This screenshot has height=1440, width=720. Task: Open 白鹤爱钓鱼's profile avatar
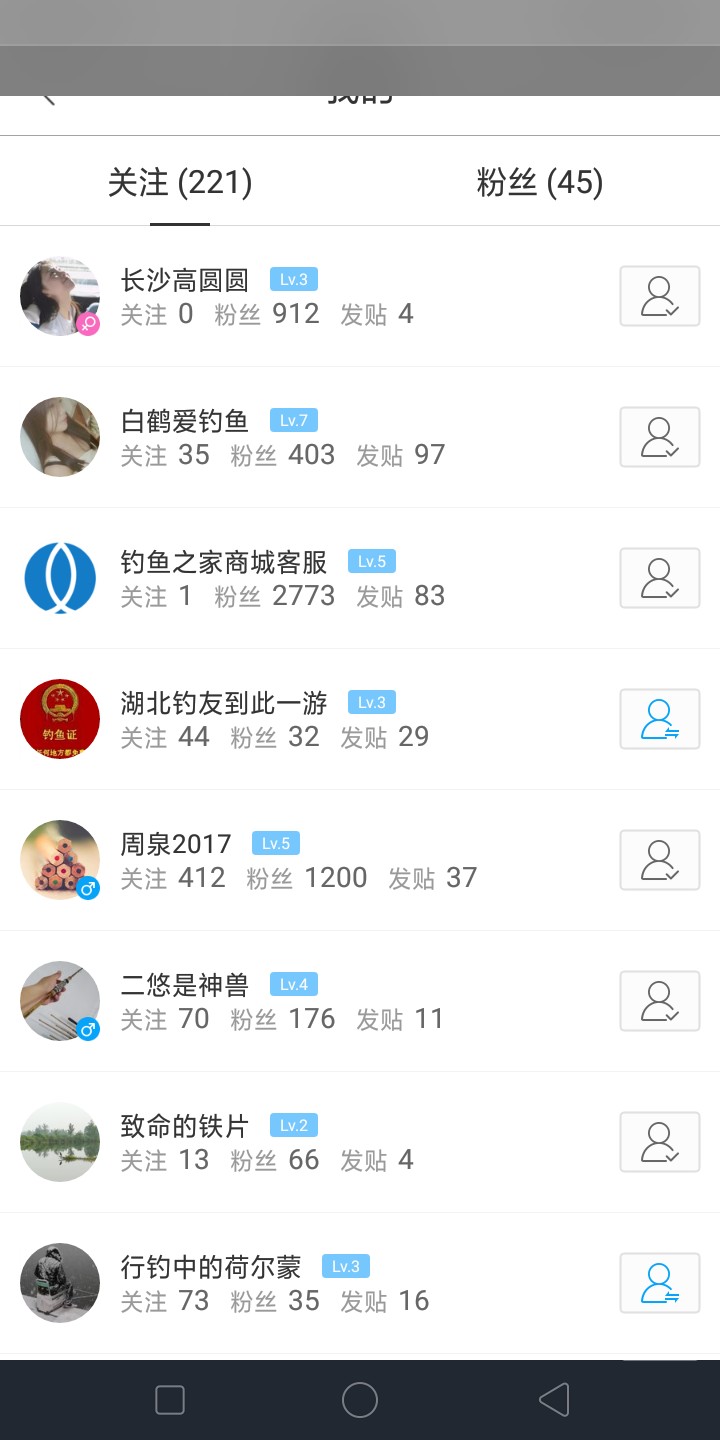point(60,437)
